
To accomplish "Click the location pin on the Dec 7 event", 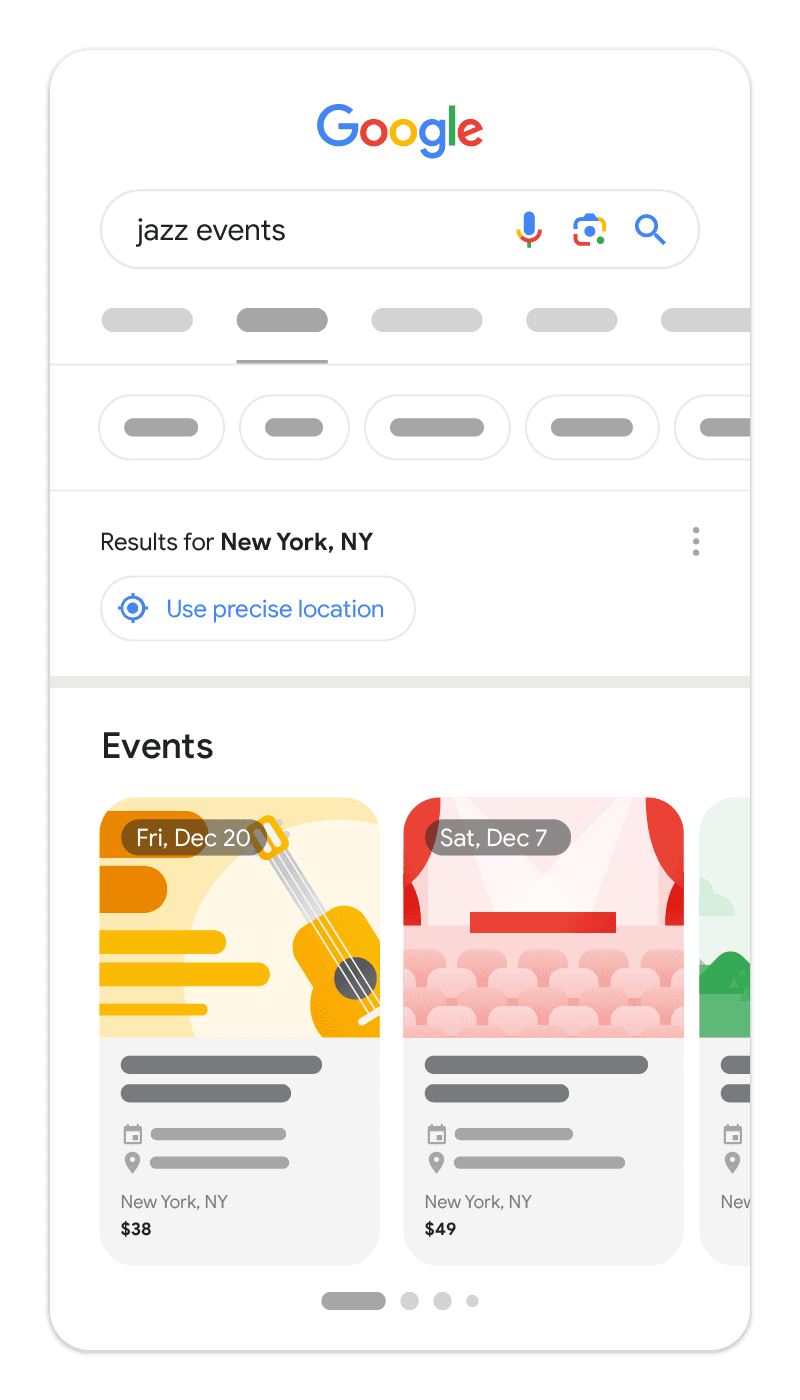I will (437, 1163).
